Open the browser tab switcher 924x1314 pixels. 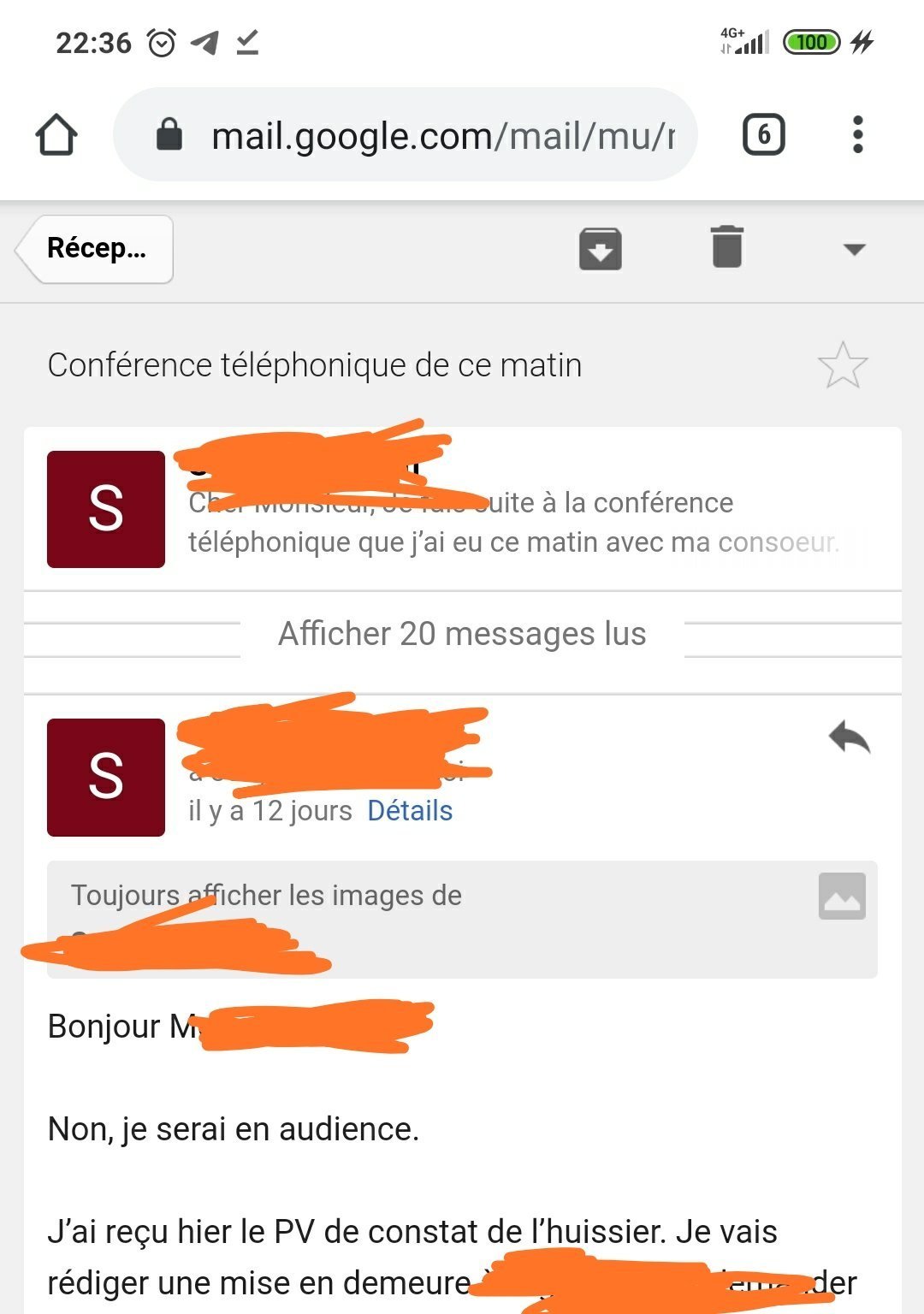tap(763, 135)
